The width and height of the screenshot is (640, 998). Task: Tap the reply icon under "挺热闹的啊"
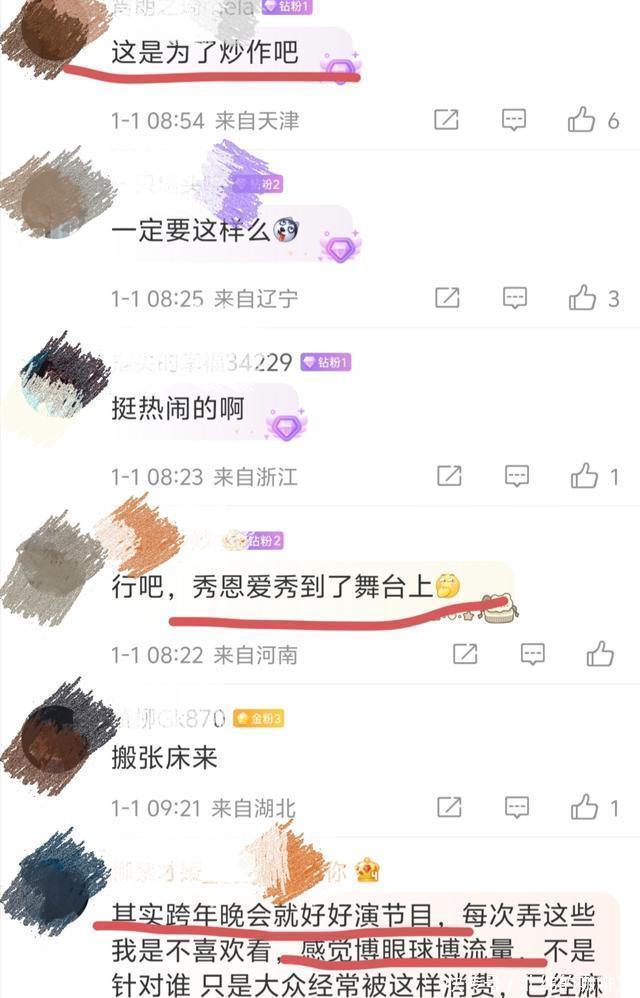point(516,476)
